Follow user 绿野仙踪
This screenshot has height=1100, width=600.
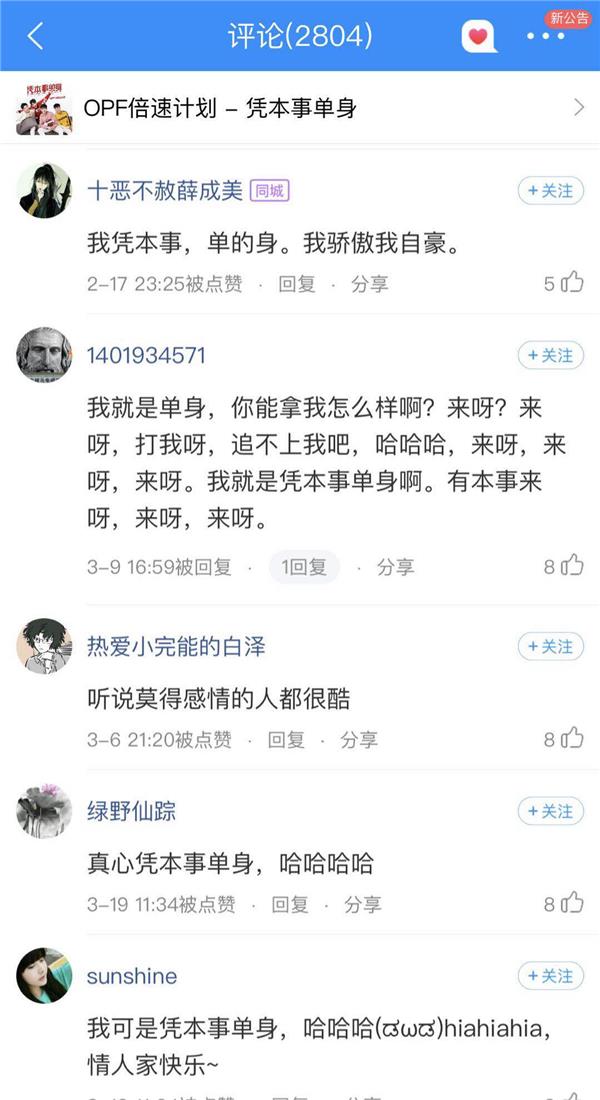pos(551,811)
